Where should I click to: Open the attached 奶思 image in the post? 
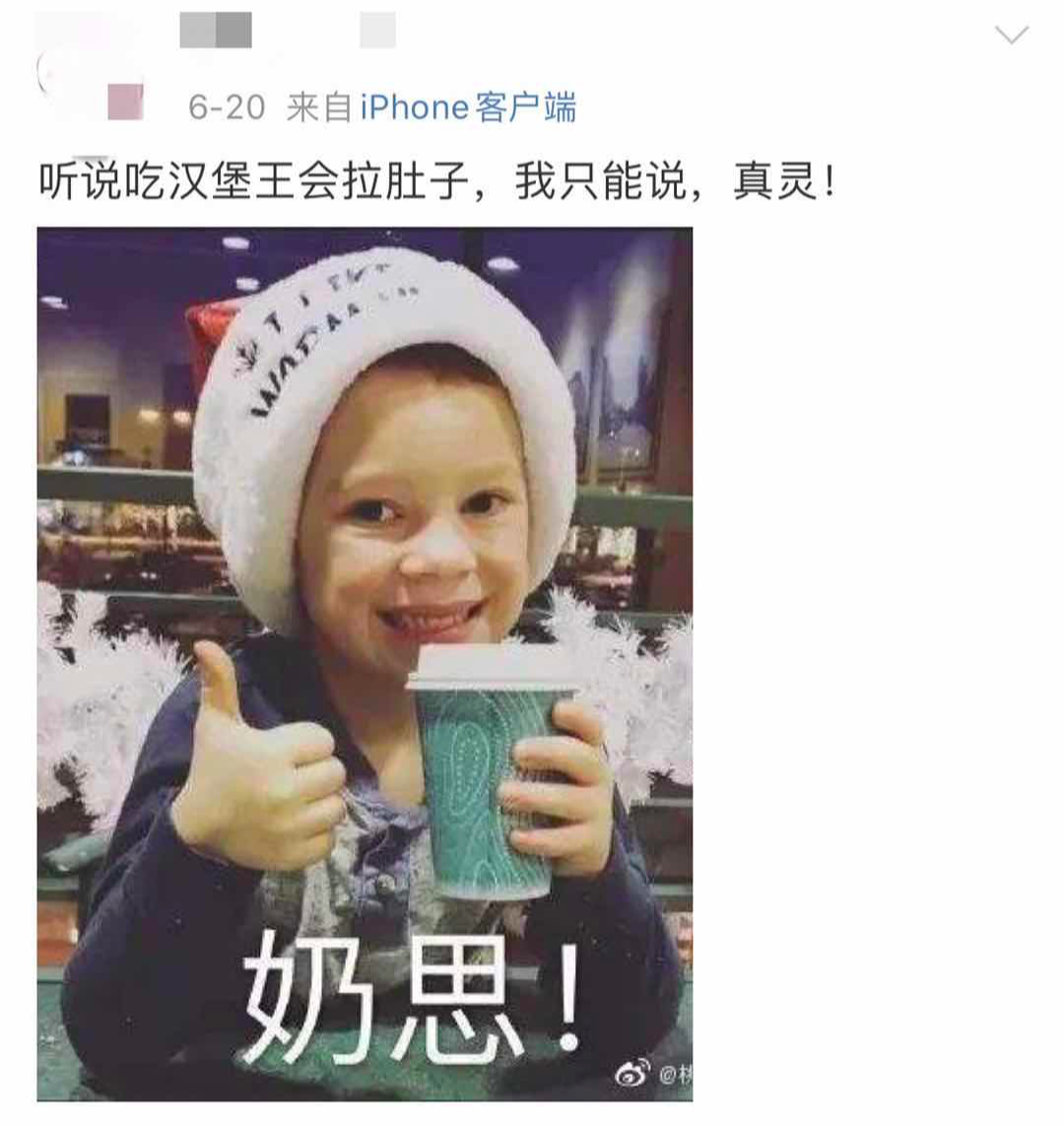tap(365, 663)
